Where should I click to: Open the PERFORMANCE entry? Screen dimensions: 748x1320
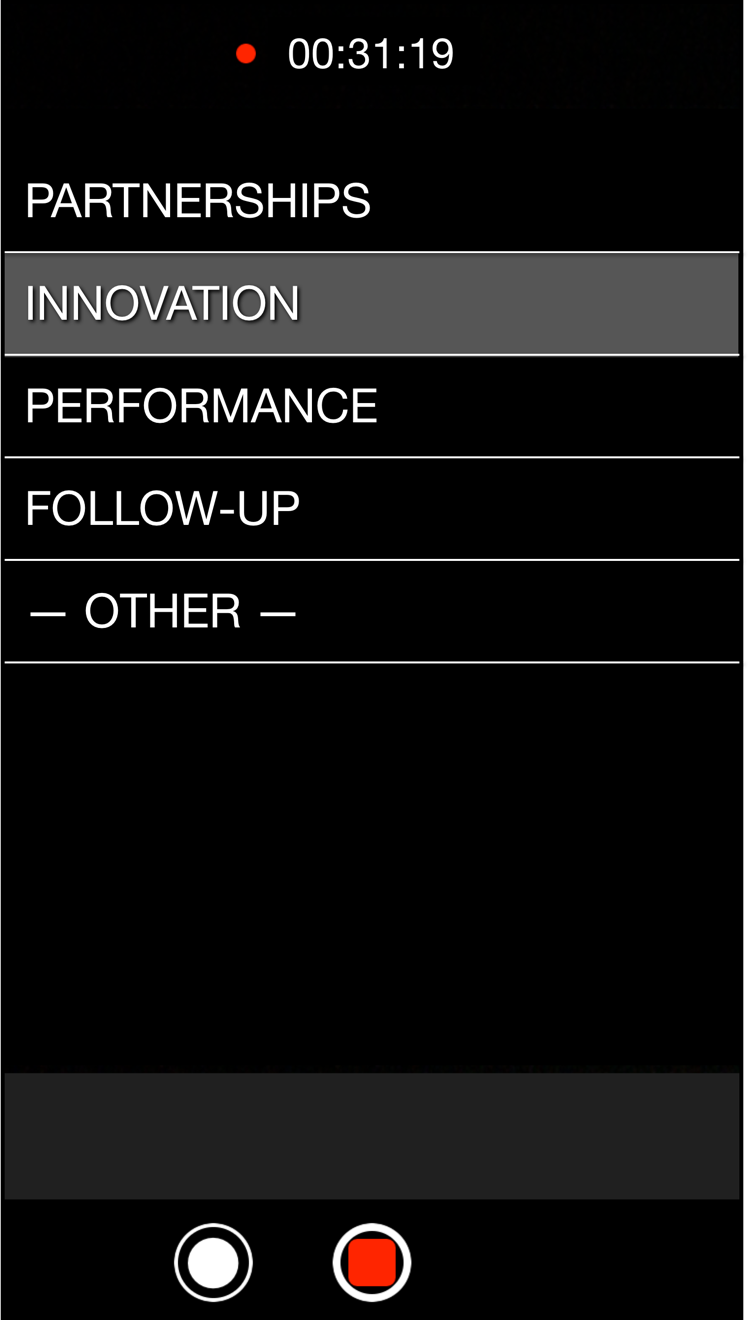click(372, 407)
